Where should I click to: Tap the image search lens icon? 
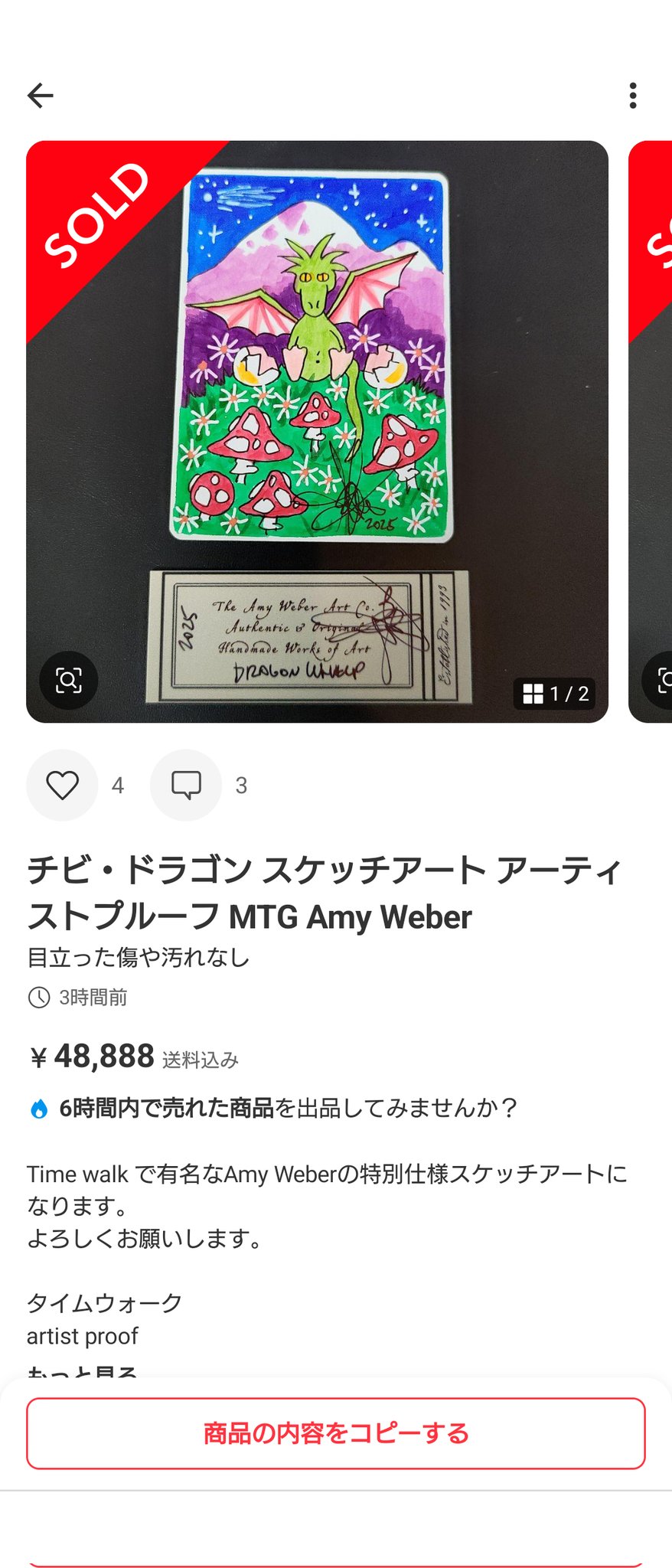[x=68, y=681]
